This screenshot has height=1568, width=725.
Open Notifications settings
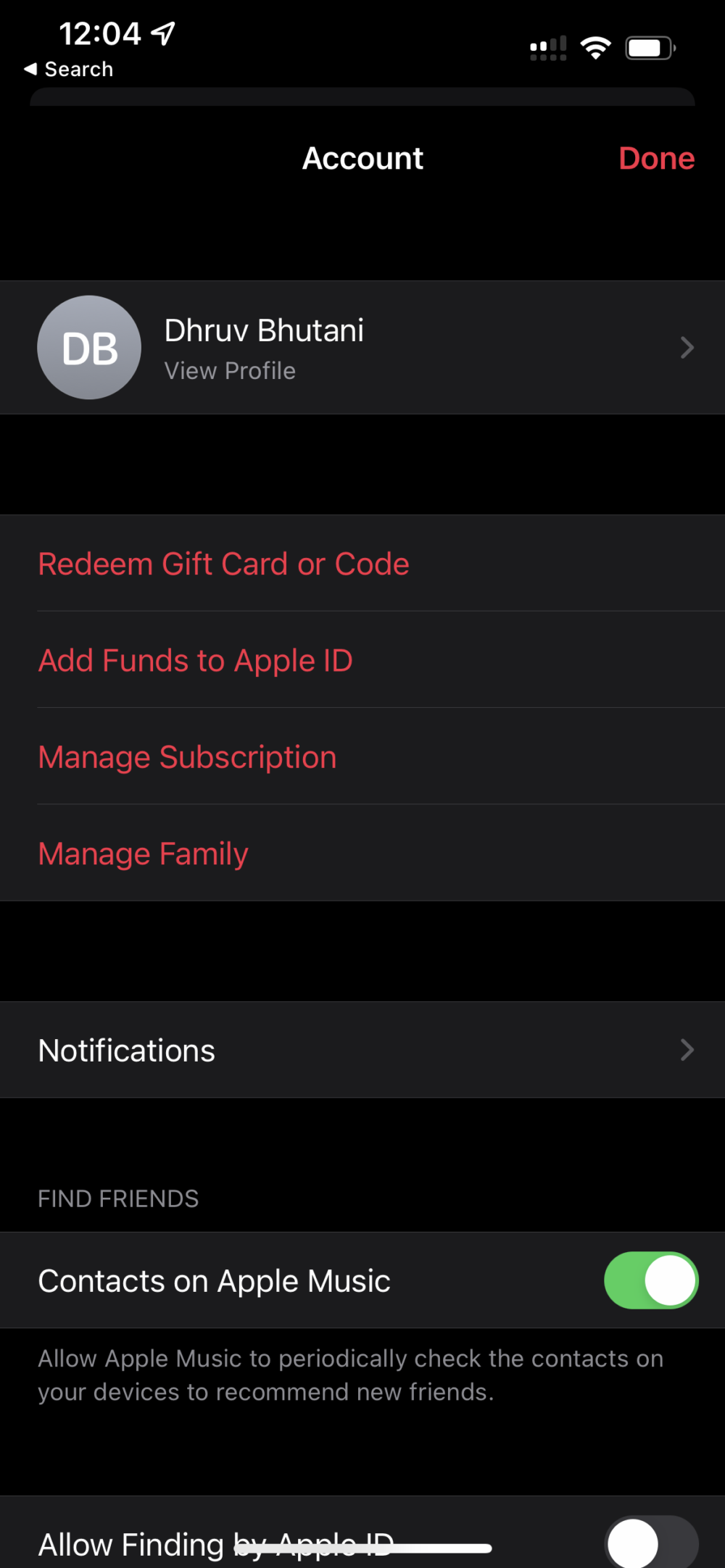coord(361,1050)
